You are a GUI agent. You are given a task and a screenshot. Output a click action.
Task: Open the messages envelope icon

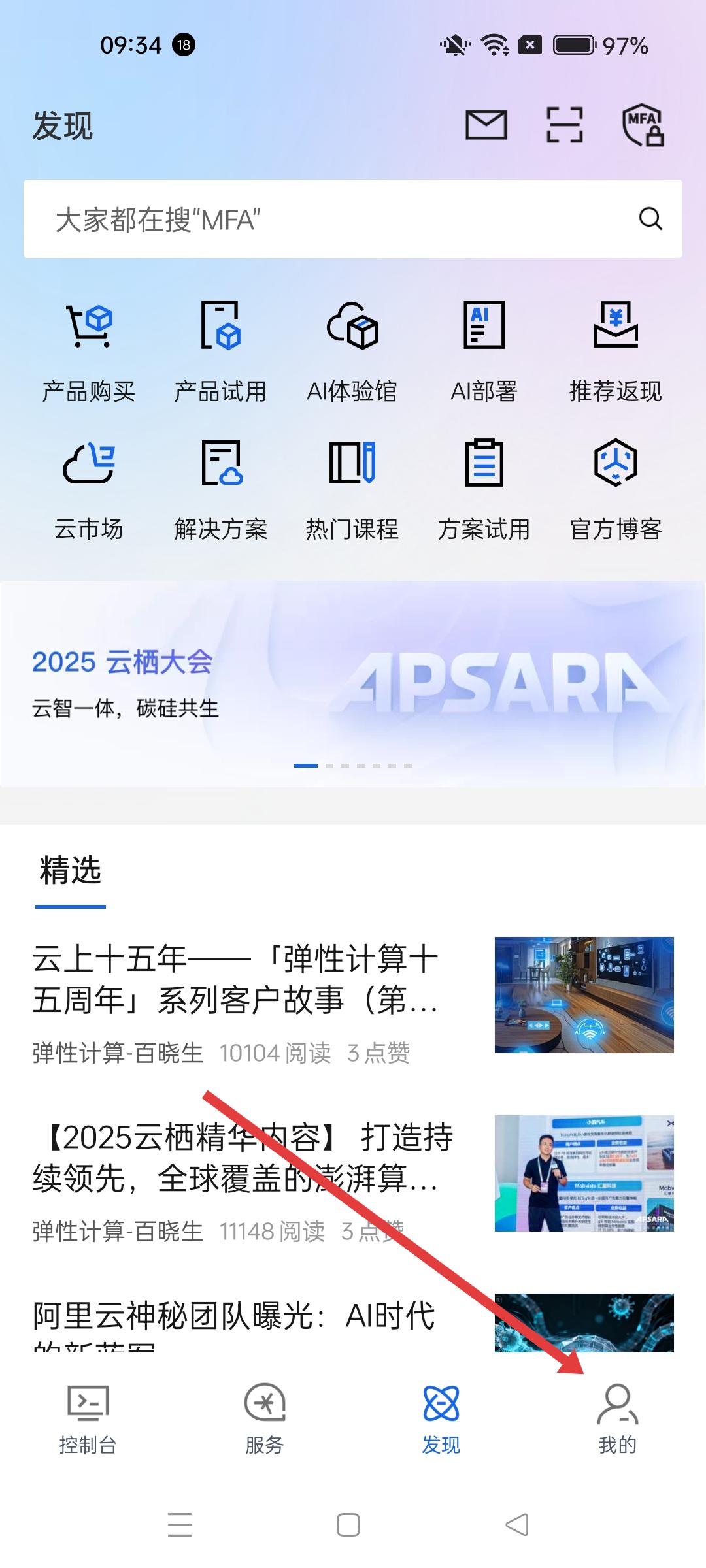pyautogui.click(x=486, y=125)
